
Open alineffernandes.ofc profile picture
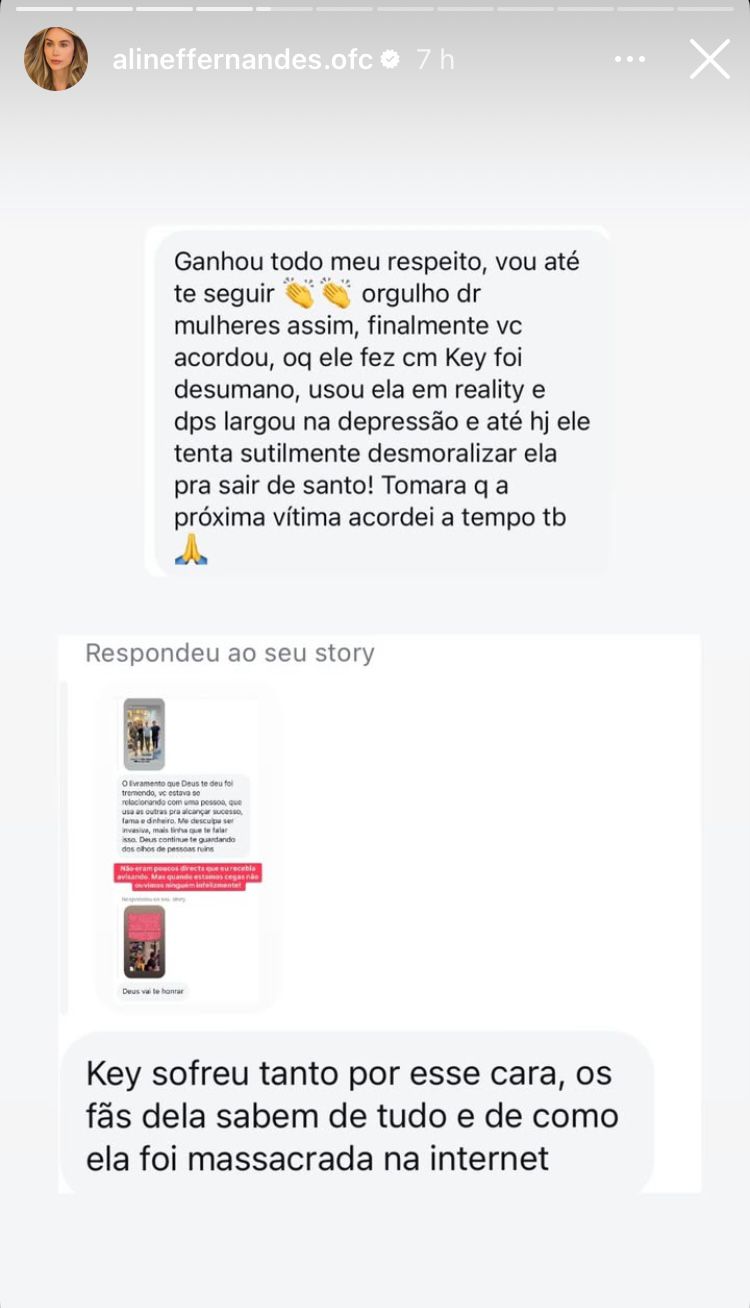tap(56, 59)
